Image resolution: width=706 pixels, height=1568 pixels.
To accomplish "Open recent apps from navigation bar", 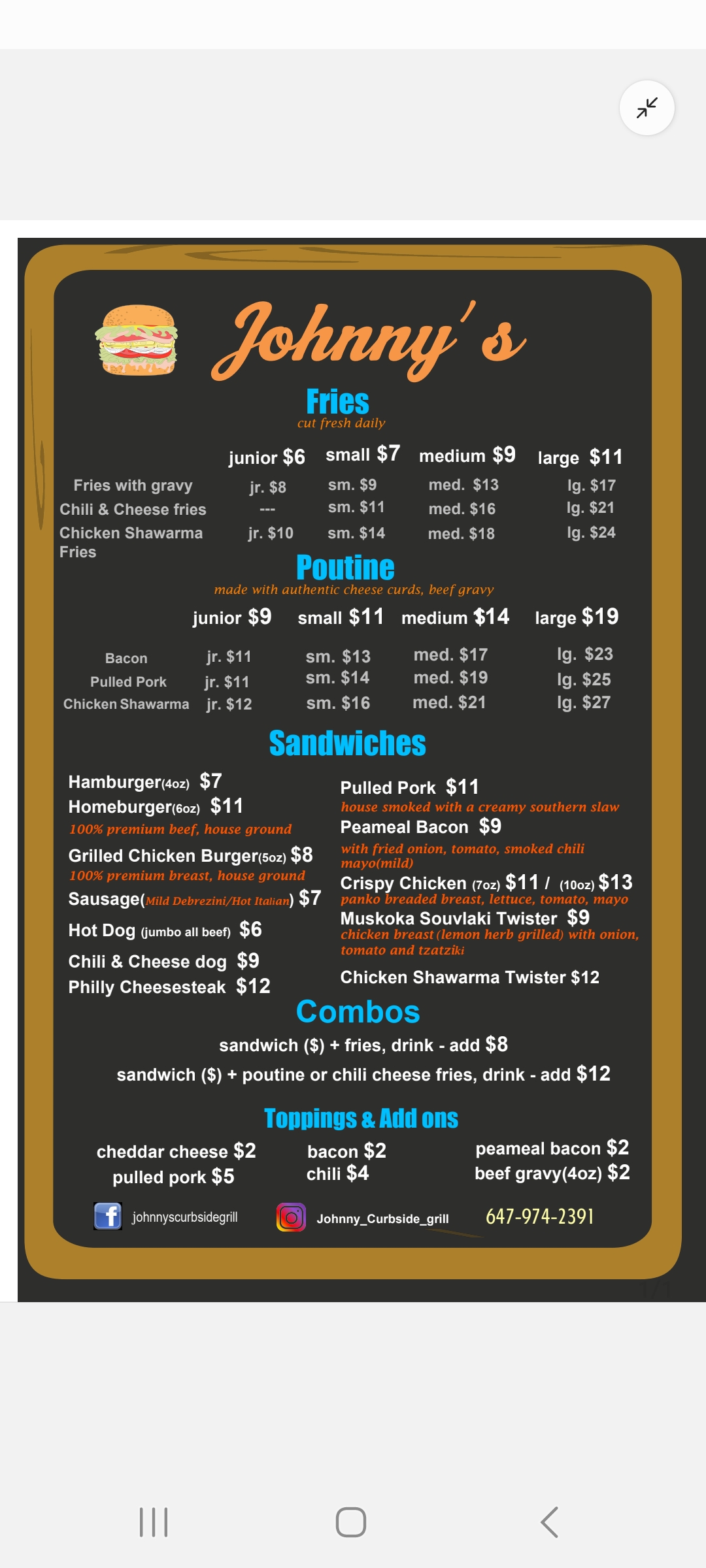I will pos(154,1522).
